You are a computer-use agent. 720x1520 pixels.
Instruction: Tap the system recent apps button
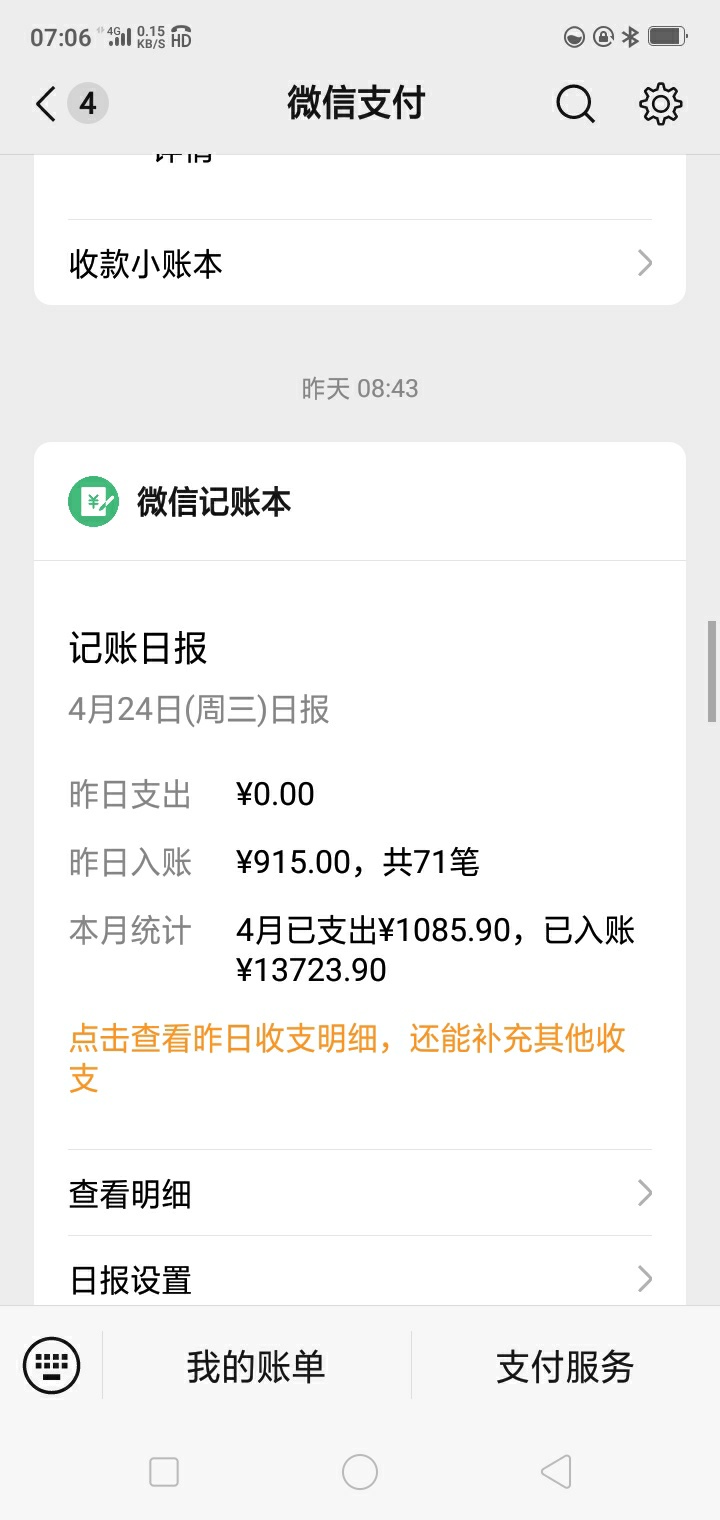(164, 1471)
